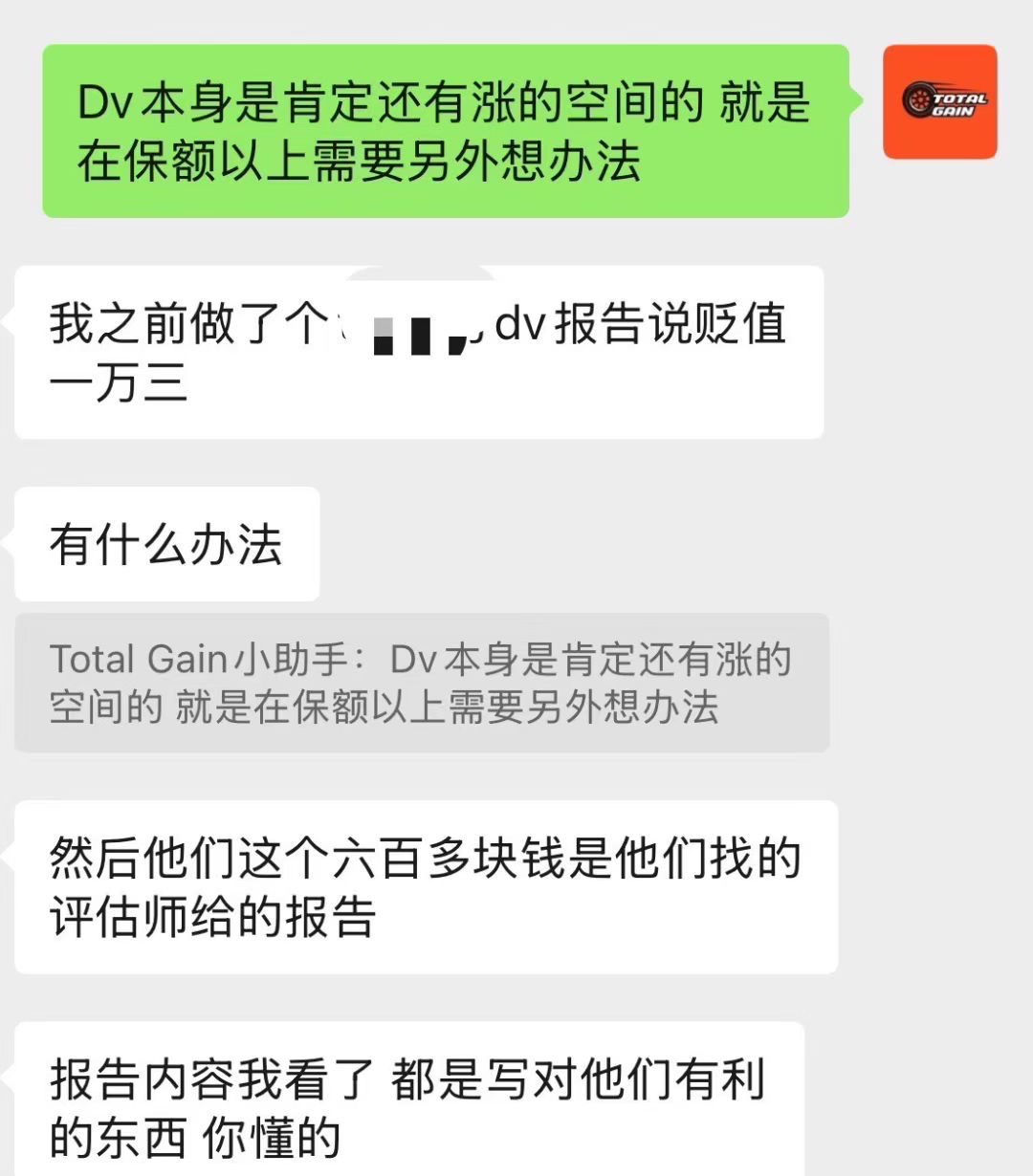Jump to the quoted Total Gain小助手 message
The height and width of the screenshot is (1176, 1033).
(x=421, y=683)
